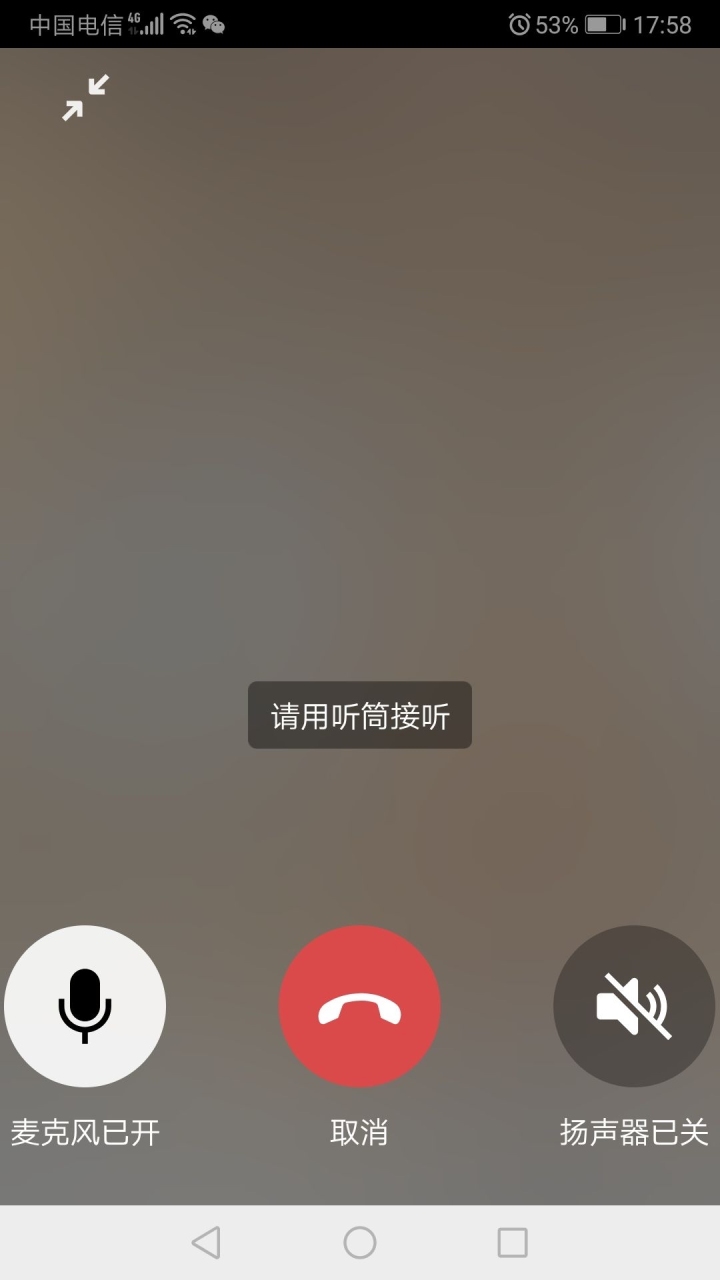The image size is (720, 1280).
Task: Tap the recent apps square button
Action: point(512,1242)
